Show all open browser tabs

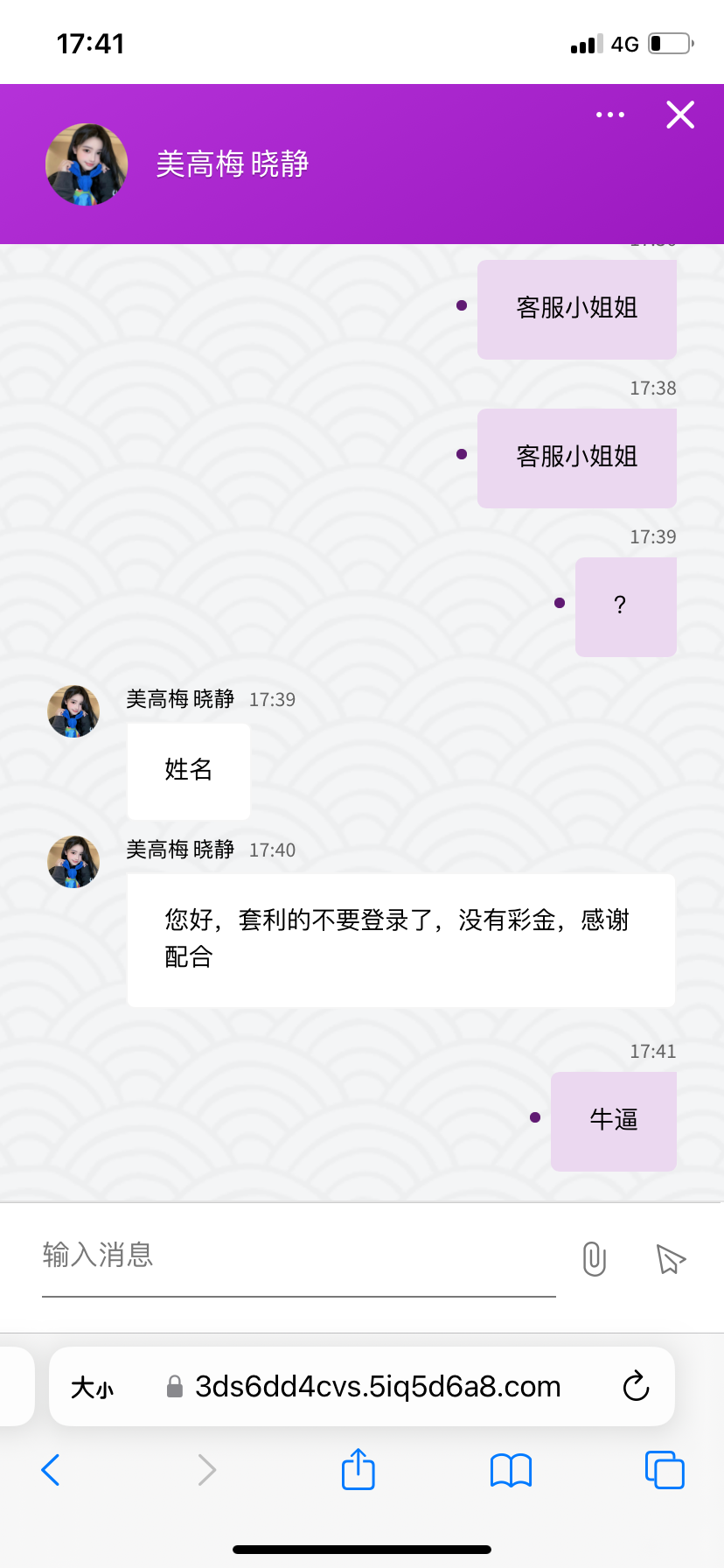[665, 1470]
